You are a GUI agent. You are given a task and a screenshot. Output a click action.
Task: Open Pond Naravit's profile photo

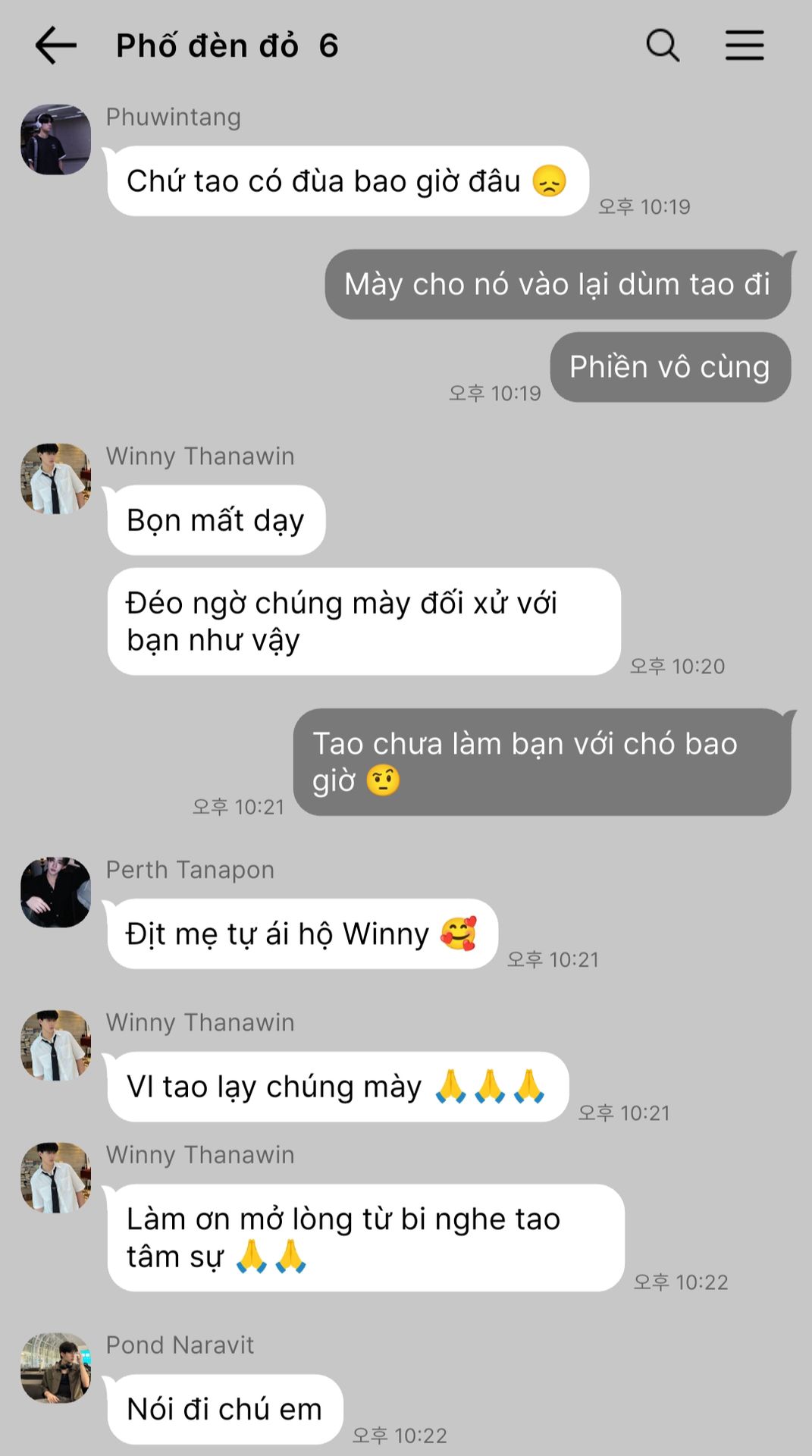pos(55,1368)
